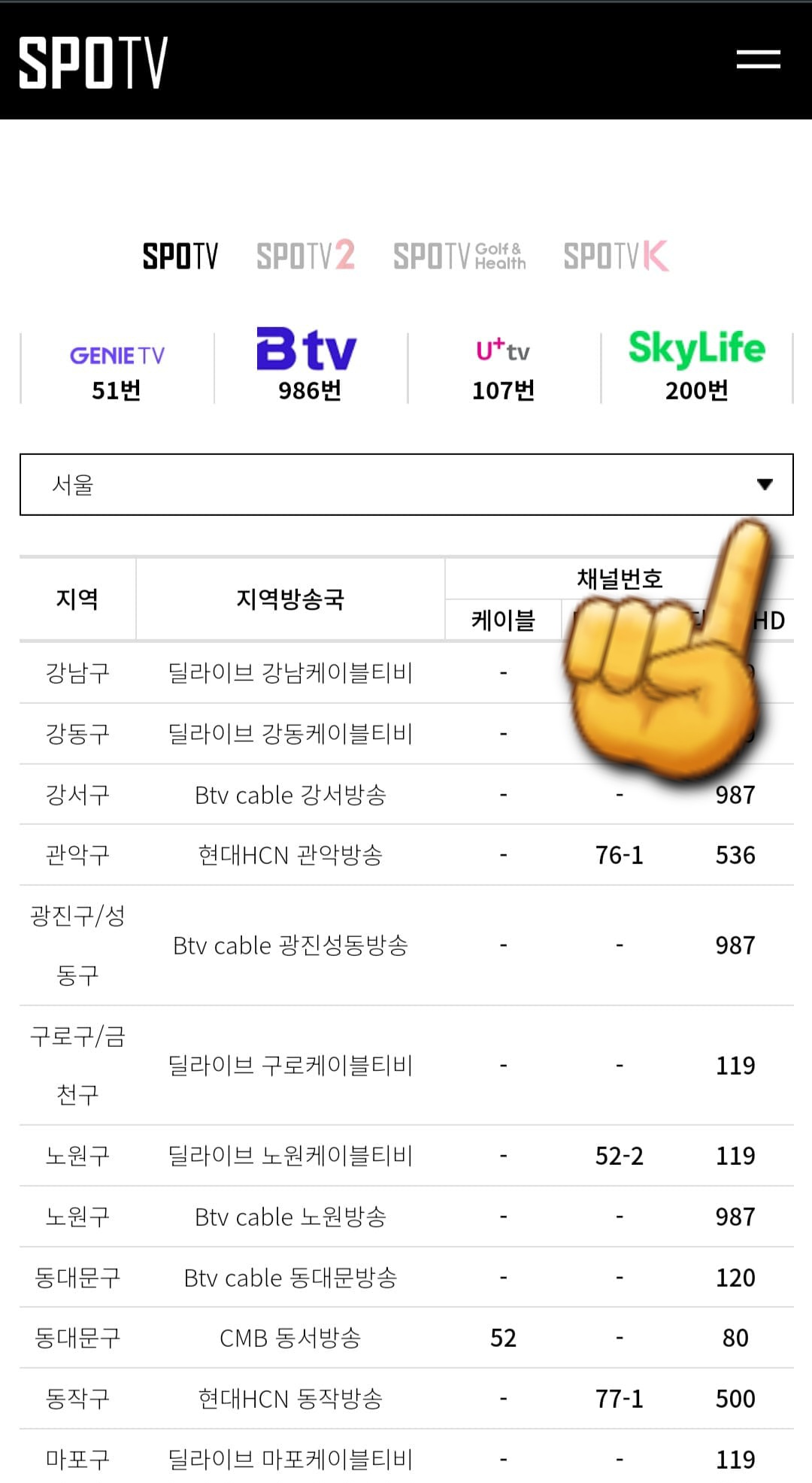Viewport: 812px width, 1483px height.
Task: Click the 986번 Btv channel number
Action: point(309,390)
